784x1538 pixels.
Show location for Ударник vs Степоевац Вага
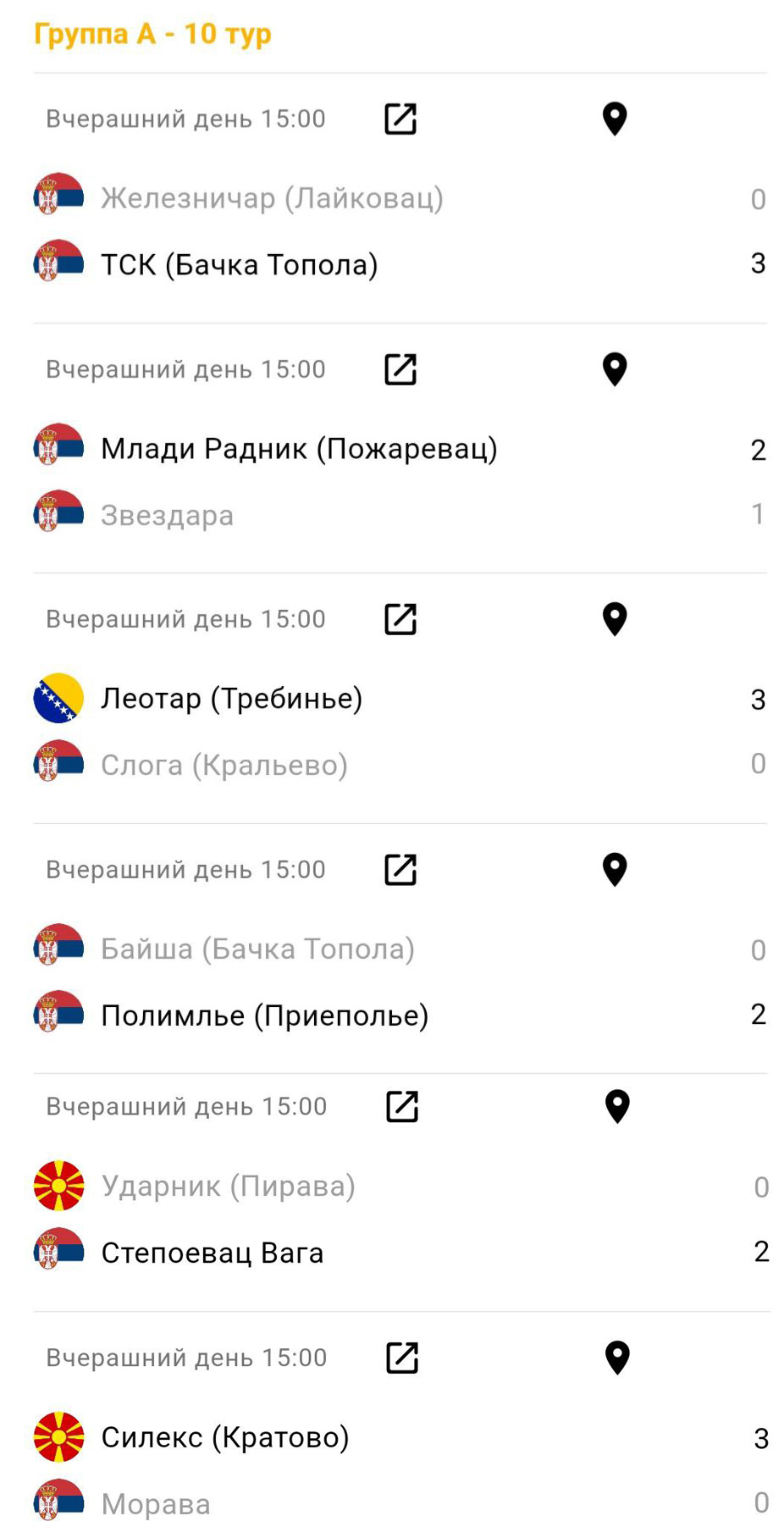click(617, 1107)
